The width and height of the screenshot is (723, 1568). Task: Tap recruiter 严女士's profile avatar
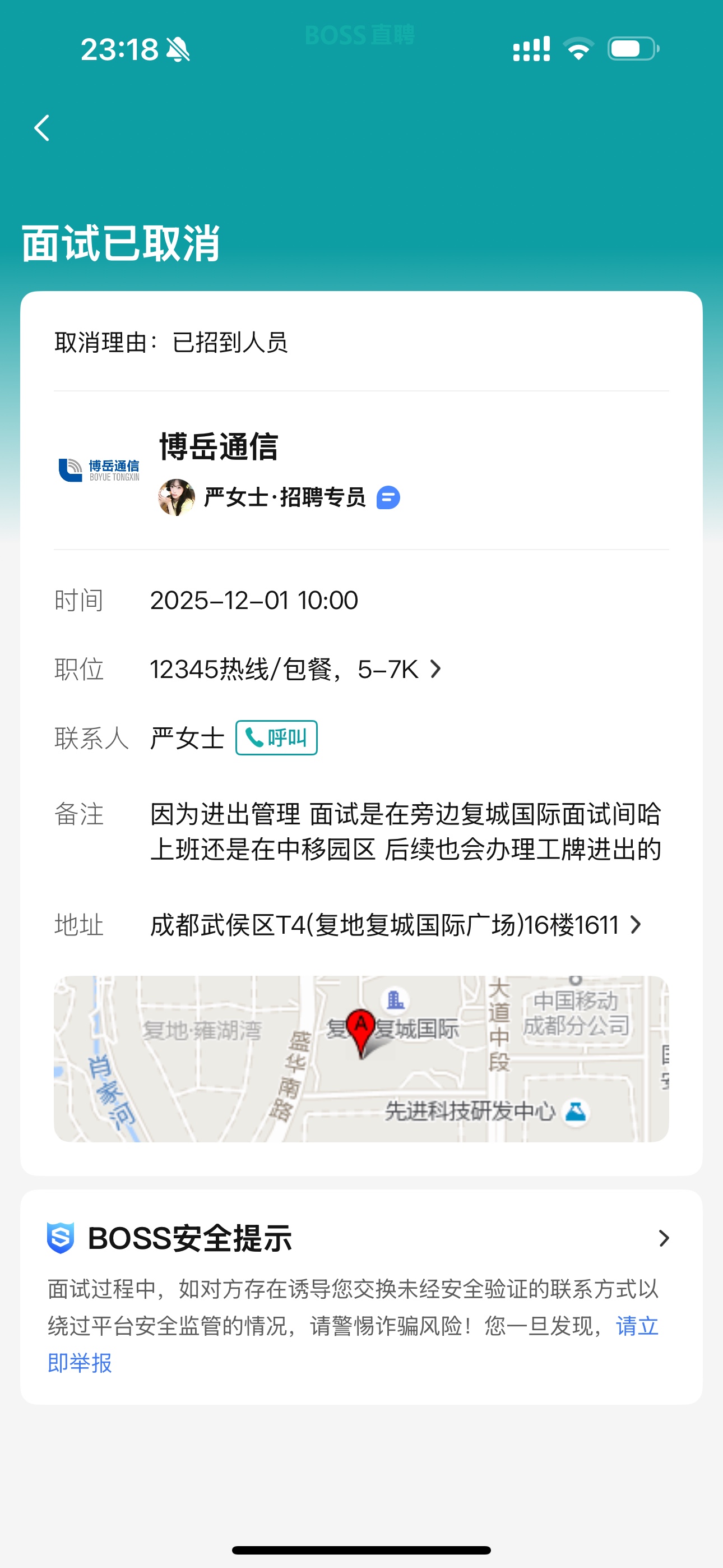(x=177, y=499)
